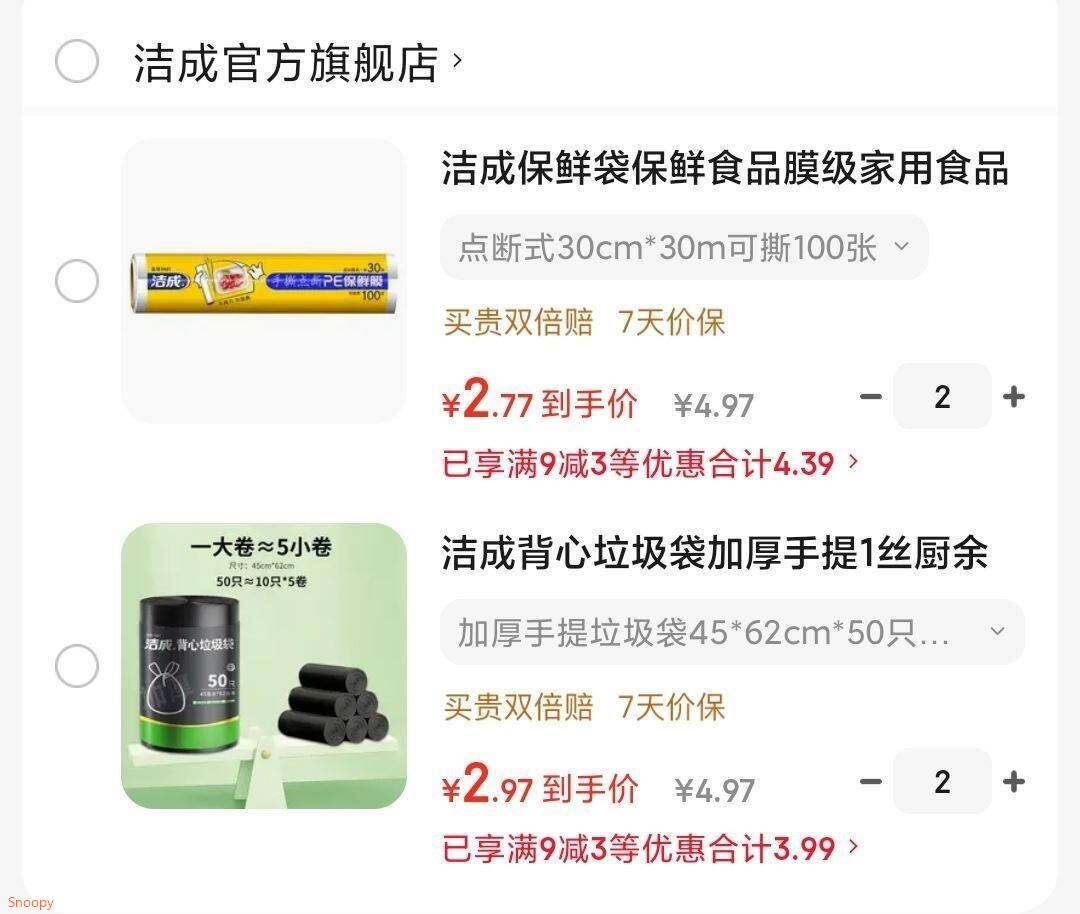Decrease quantity of 洁成保鲜袋
Image resolution: width=1080 pixels, height=914 pixels.
(x=871, y=397)
